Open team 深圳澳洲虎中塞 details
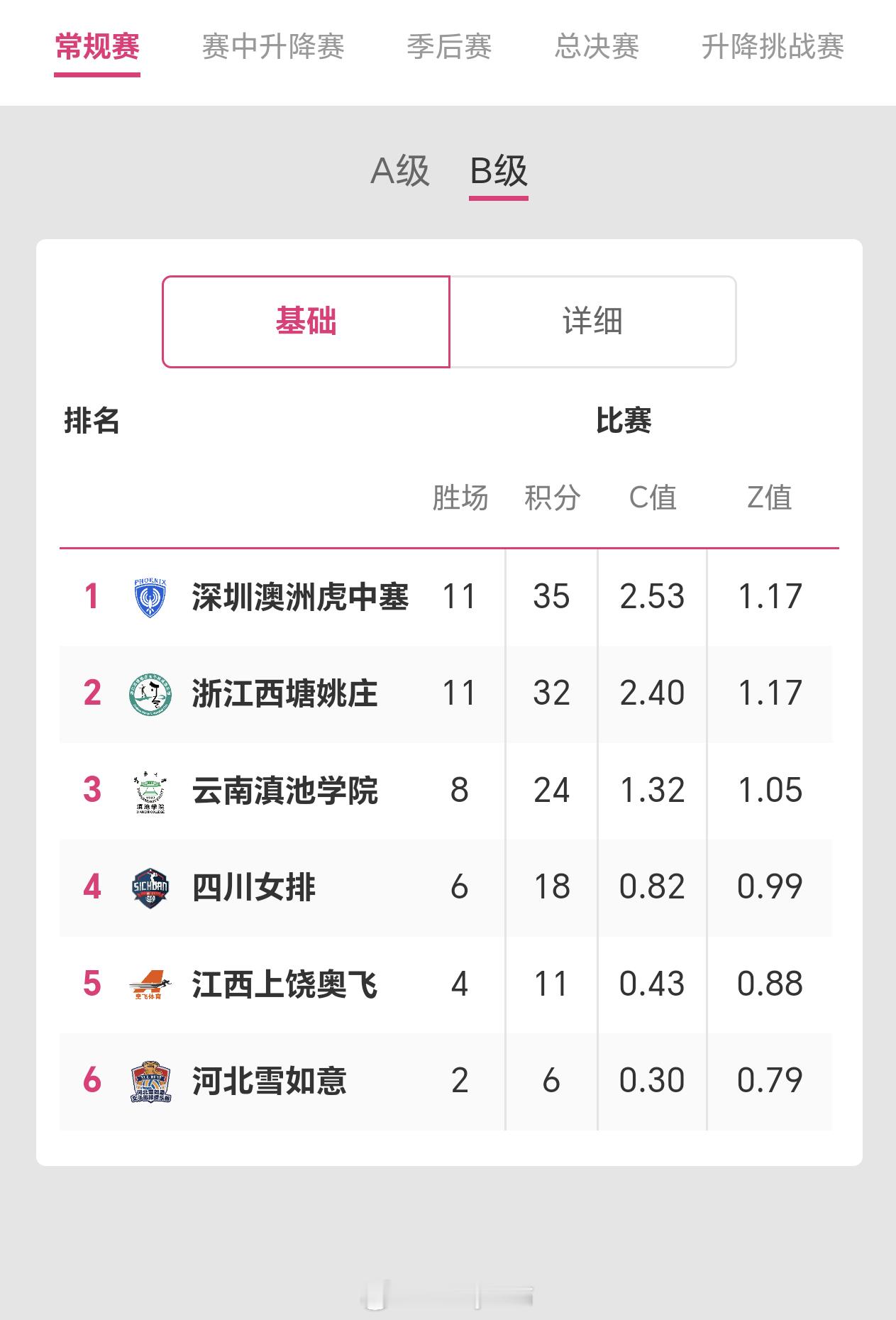The image size is (896, 1320). click(301, 597)
